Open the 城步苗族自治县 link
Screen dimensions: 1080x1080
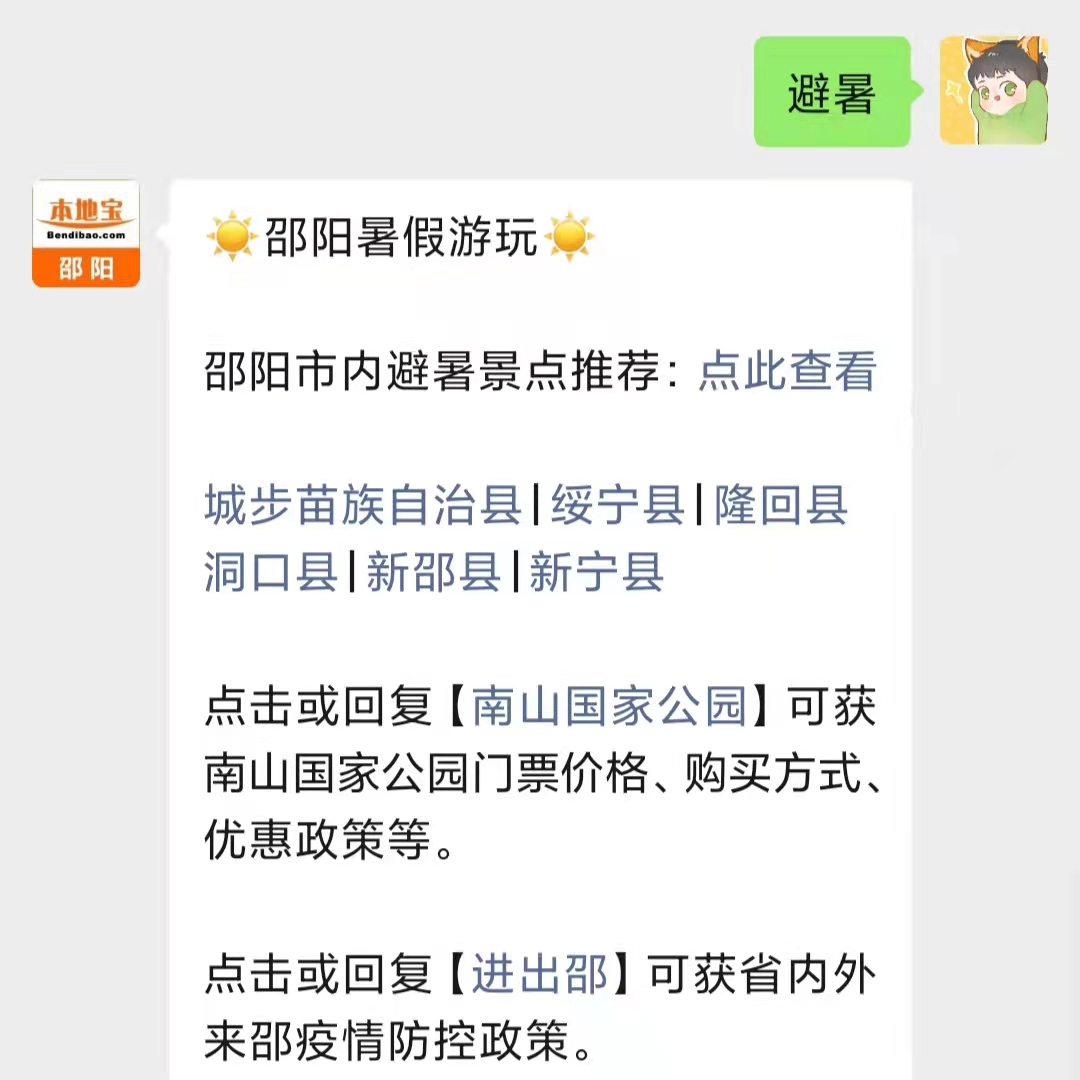tap(362, 505)
